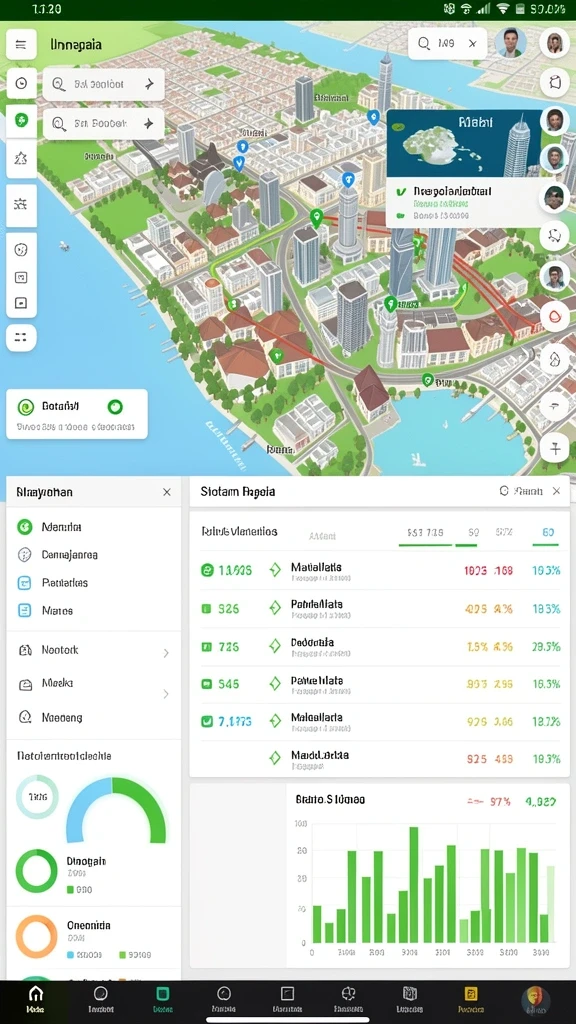Tap the clock icon in left toolbar
576x1024 pixels.
pos(21,84)
